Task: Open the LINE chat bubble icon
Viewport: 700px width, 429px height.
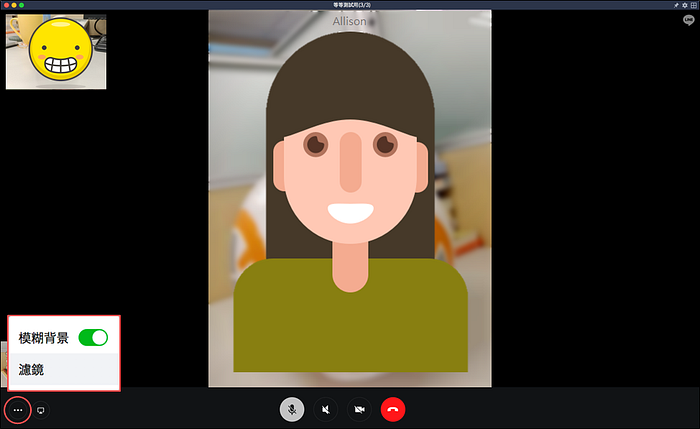Action: pos(689,19)
